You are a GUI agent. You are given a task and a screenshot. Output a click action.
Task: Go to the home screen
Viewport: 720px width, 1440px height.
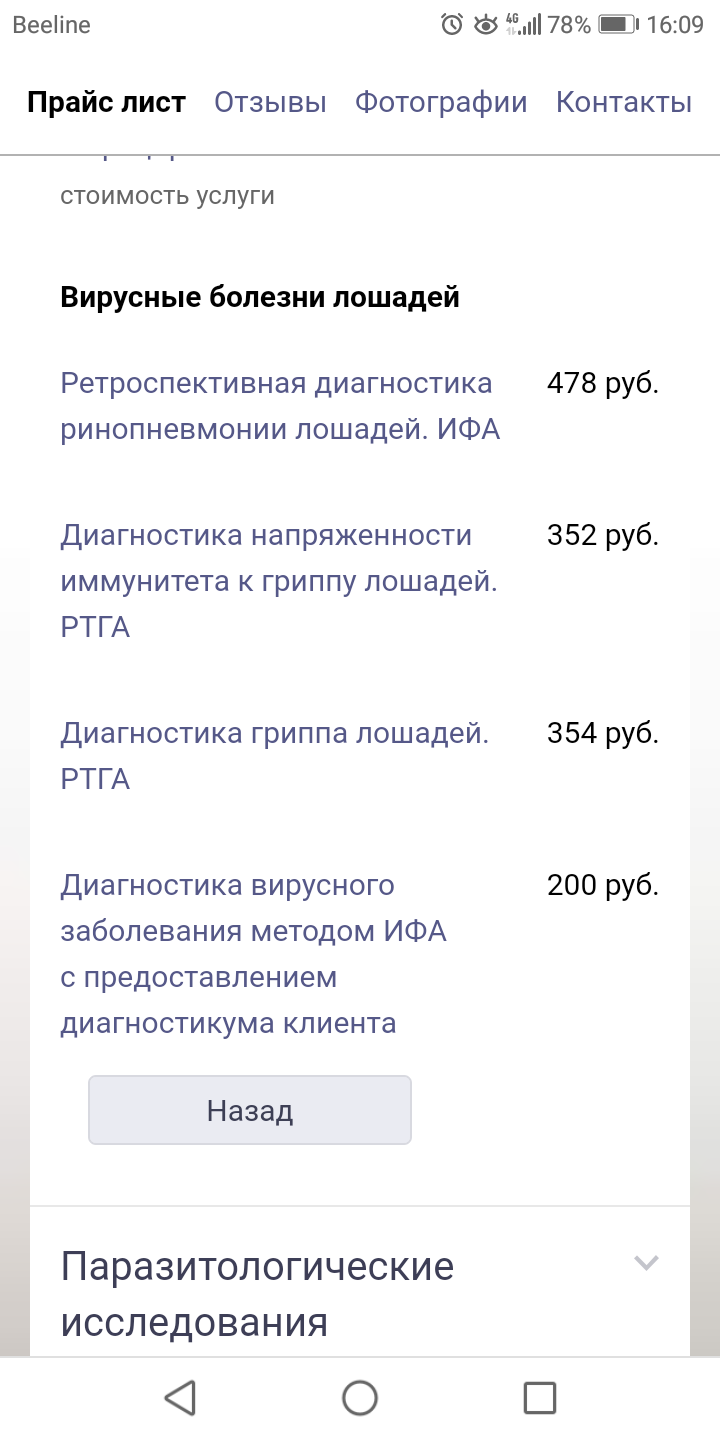point(360,1398)
